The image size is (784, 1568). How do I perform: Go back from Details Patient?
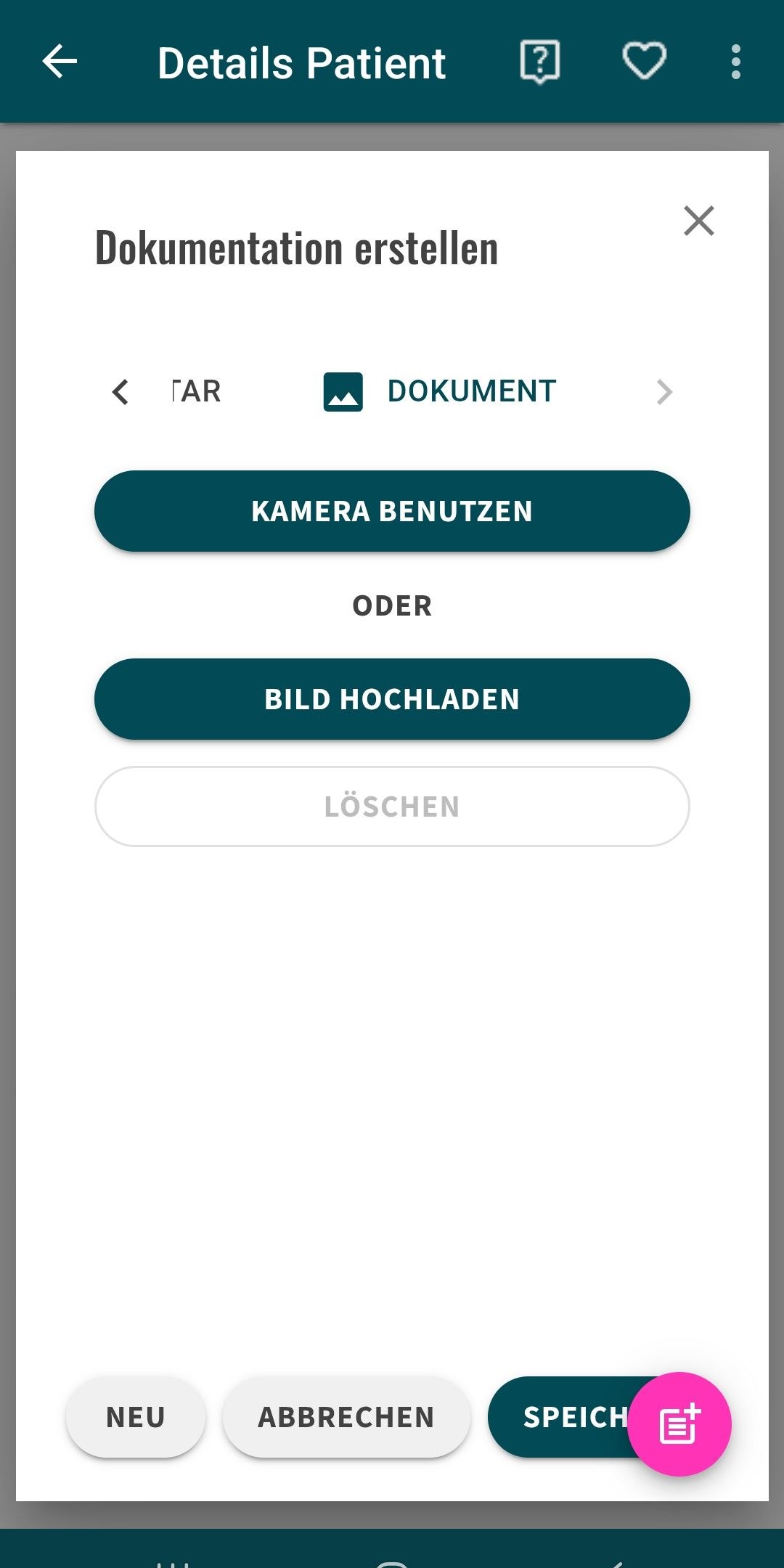click(60, 62)
